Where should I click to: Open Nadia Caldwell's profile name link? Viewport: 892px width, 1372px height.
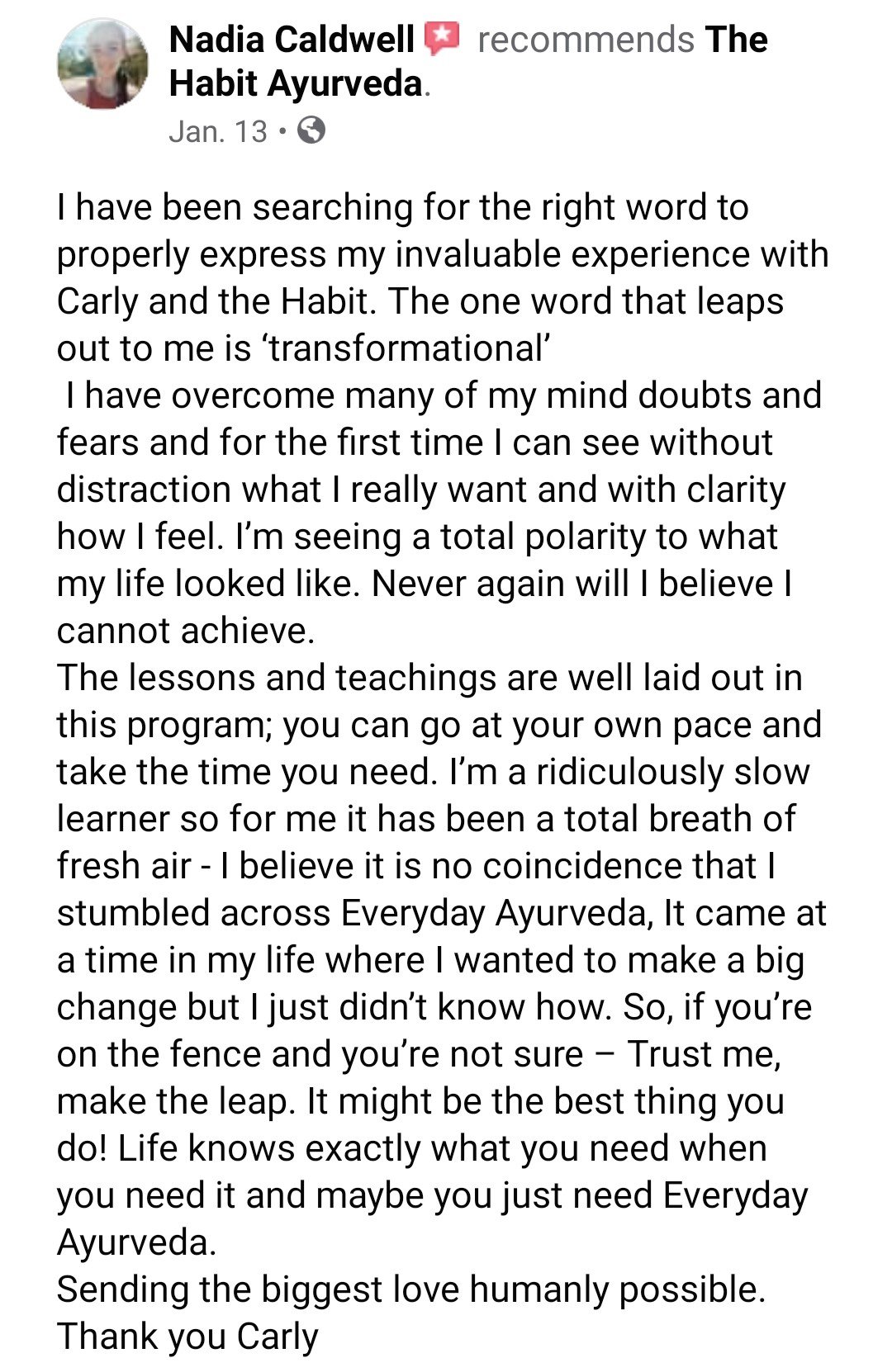coord(291,40)
